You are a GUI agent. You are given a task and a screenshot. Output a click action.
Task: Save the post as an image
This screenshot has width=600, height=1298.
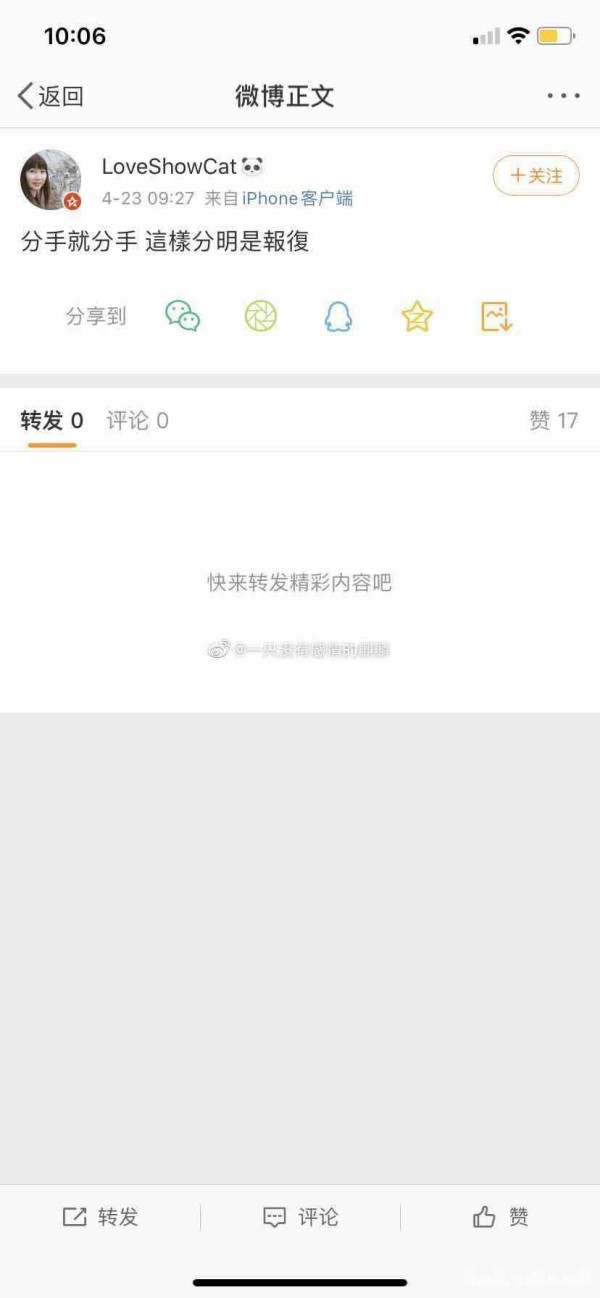[496, 317]
